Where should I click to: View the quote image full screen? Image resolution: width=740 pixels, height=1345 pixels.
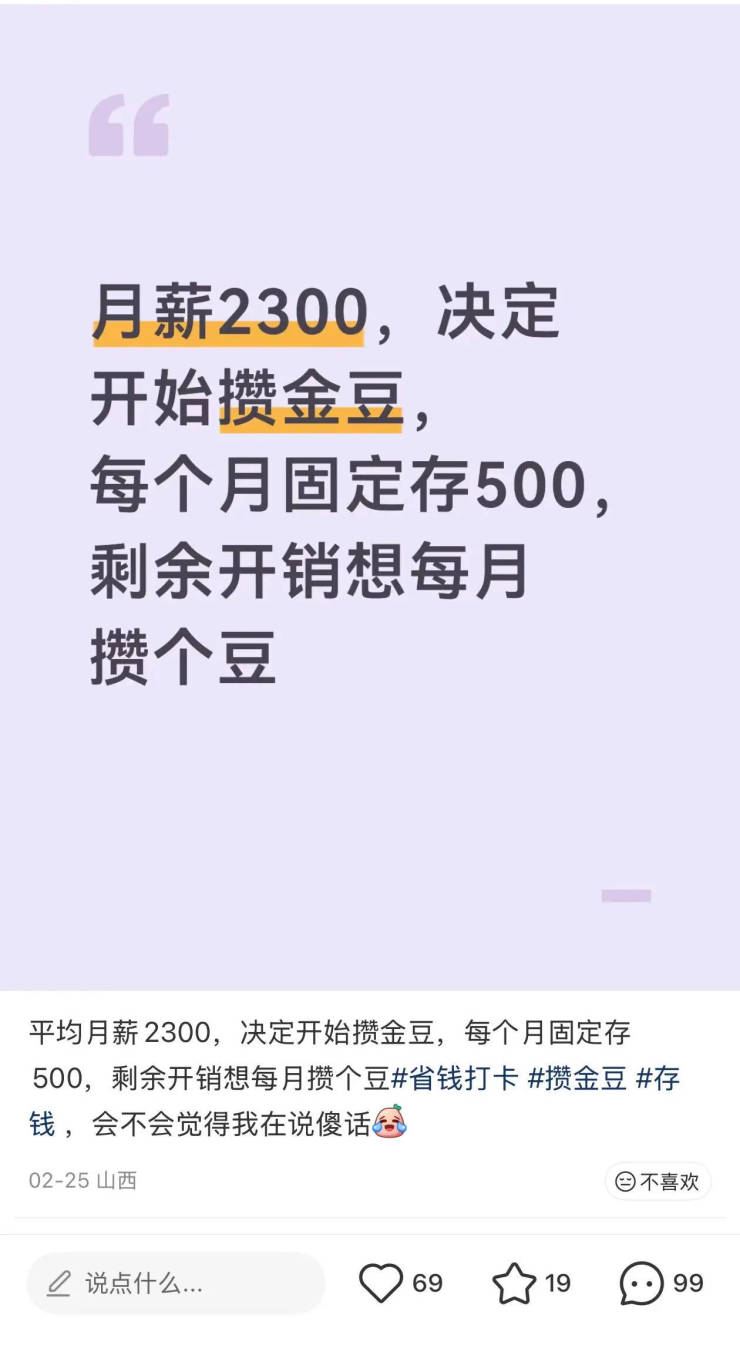(x=370, y=500)
